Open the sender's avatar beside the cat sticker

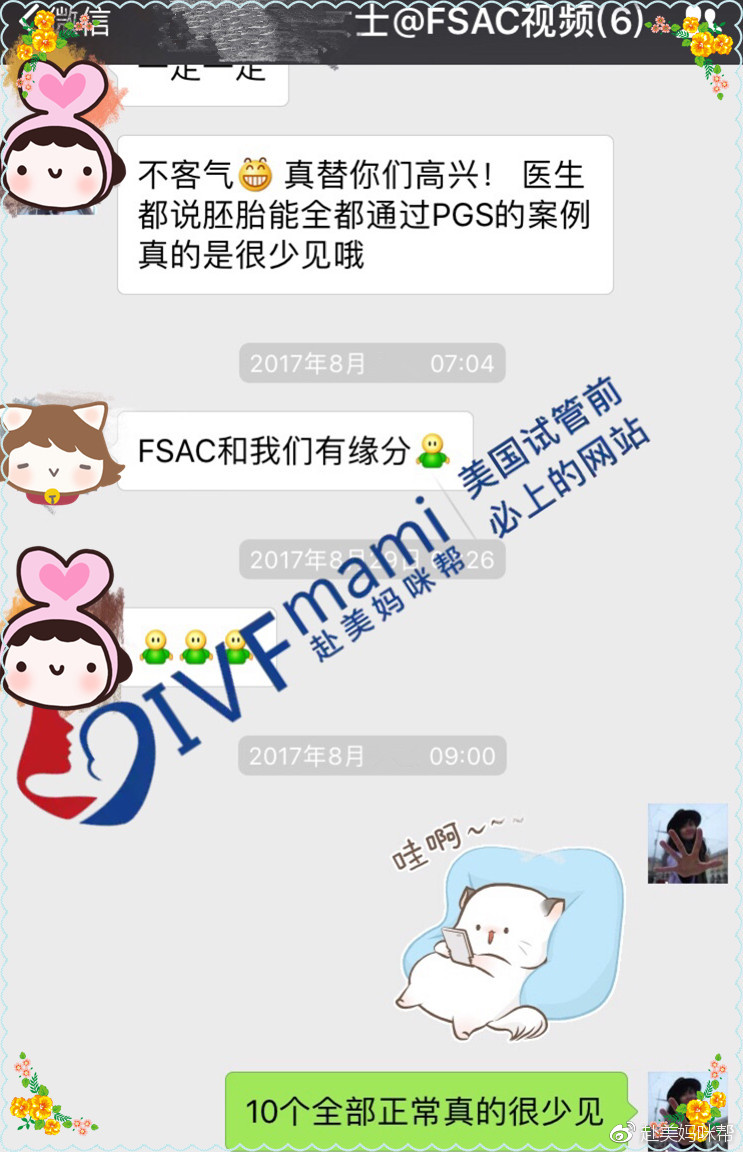click(687, 843)
